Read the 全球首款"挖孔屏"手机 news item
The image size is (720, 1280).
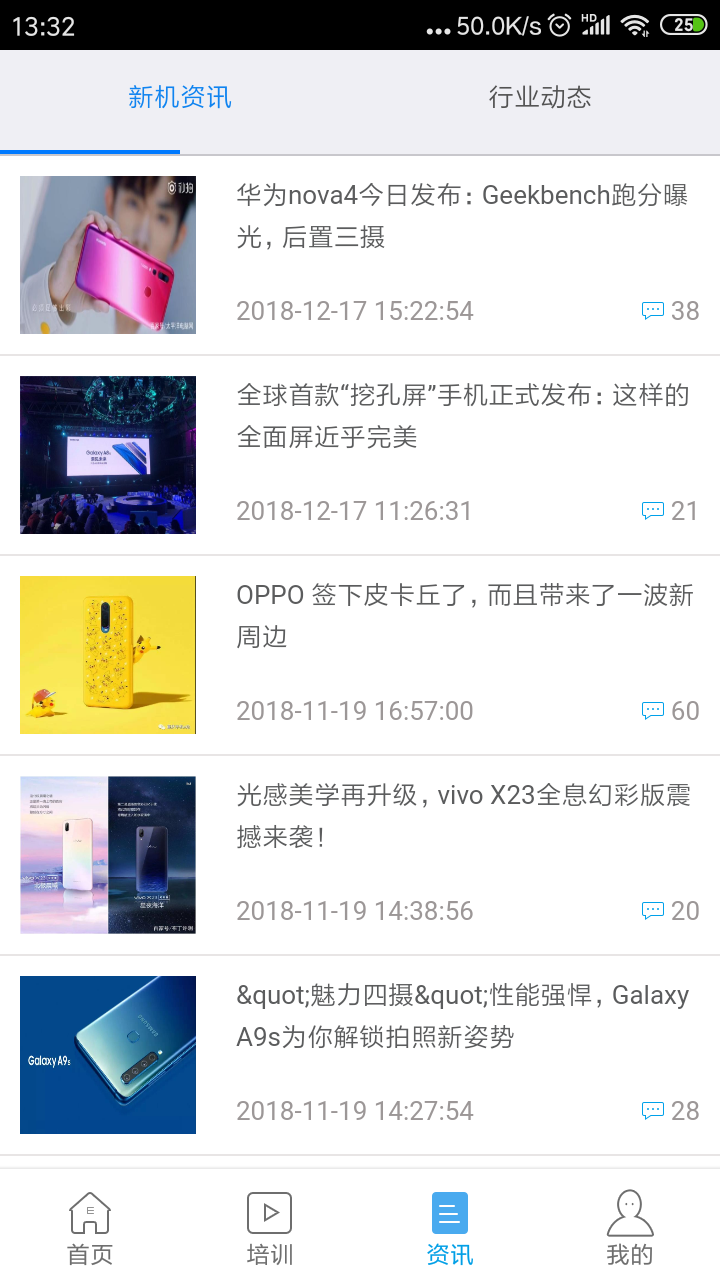click(x=462, y=416)
